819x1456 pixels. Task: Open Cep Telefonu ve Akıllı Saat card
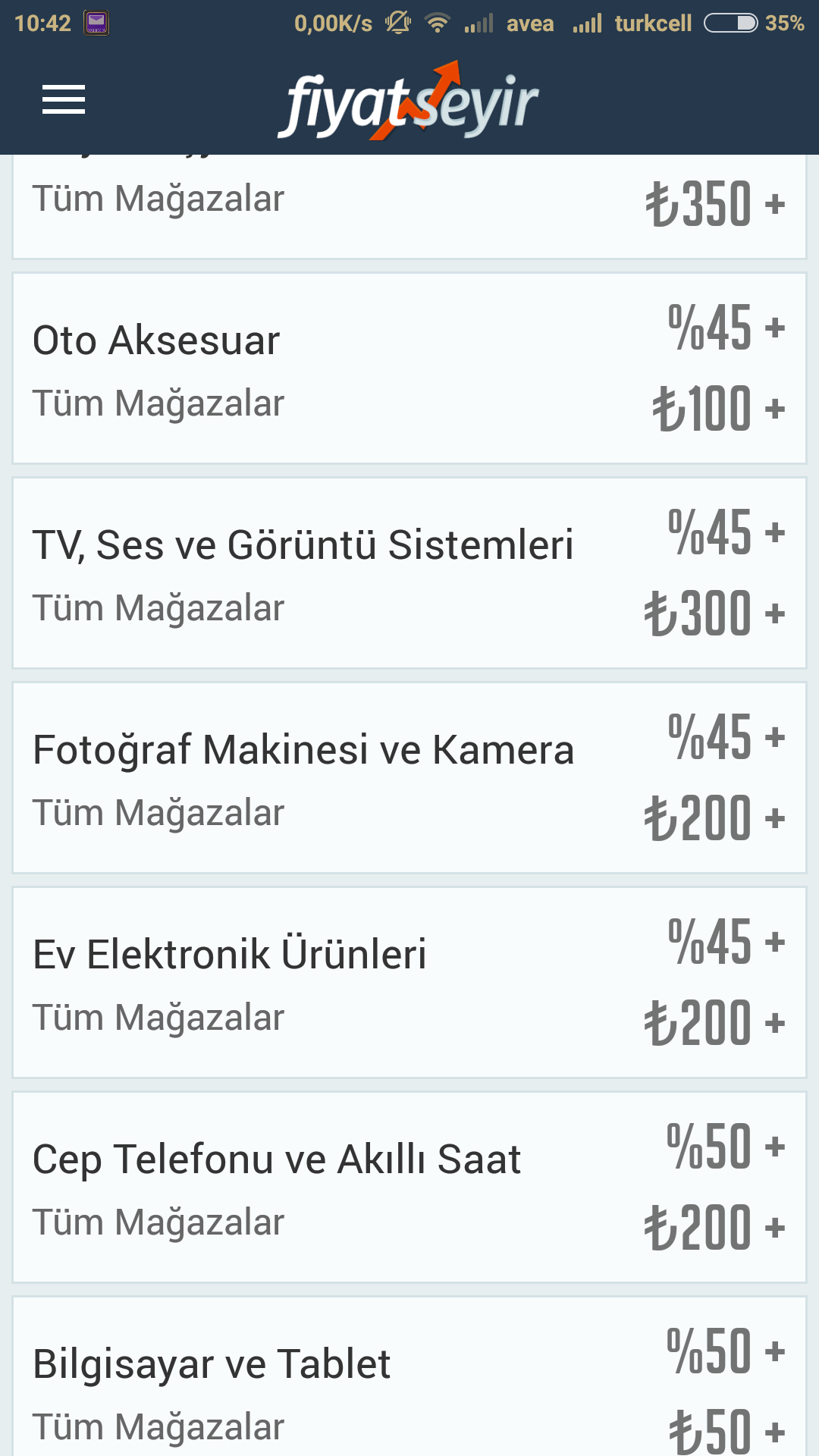409,1188
